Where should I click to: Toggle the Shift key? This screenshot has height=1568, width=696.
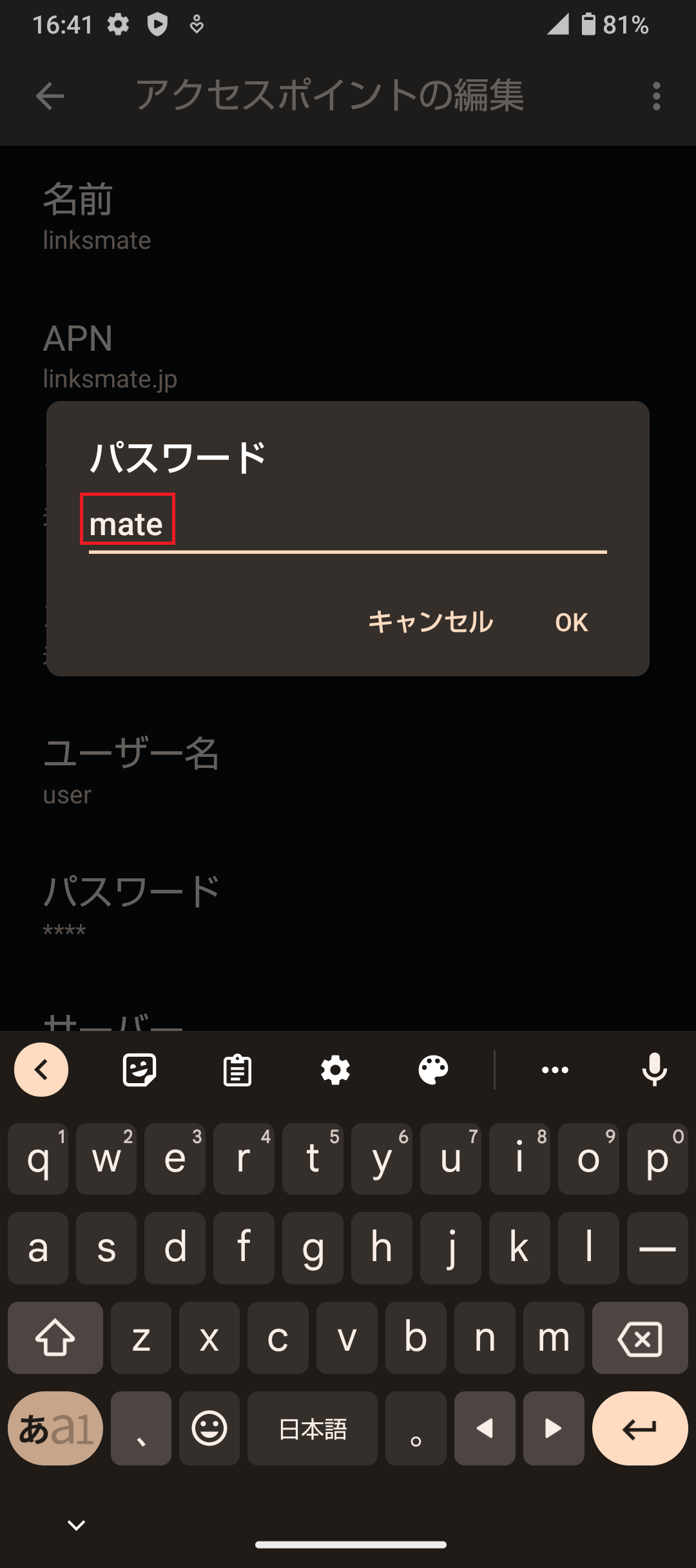(x=54, y=1338)
